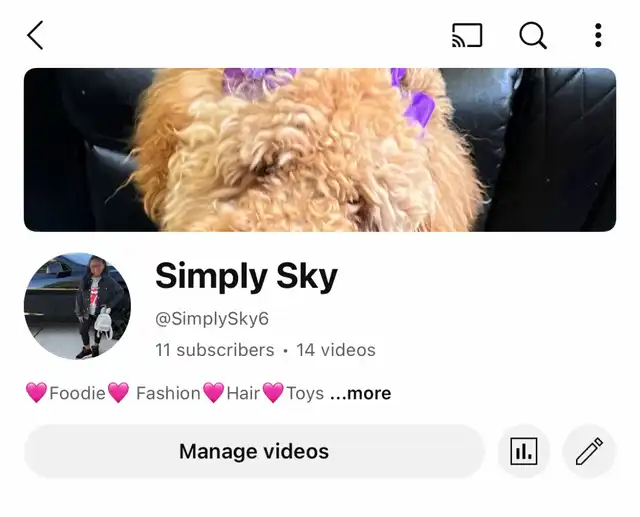
Task: Open the Simply Sky profile picture
Action: pos(77,306)
